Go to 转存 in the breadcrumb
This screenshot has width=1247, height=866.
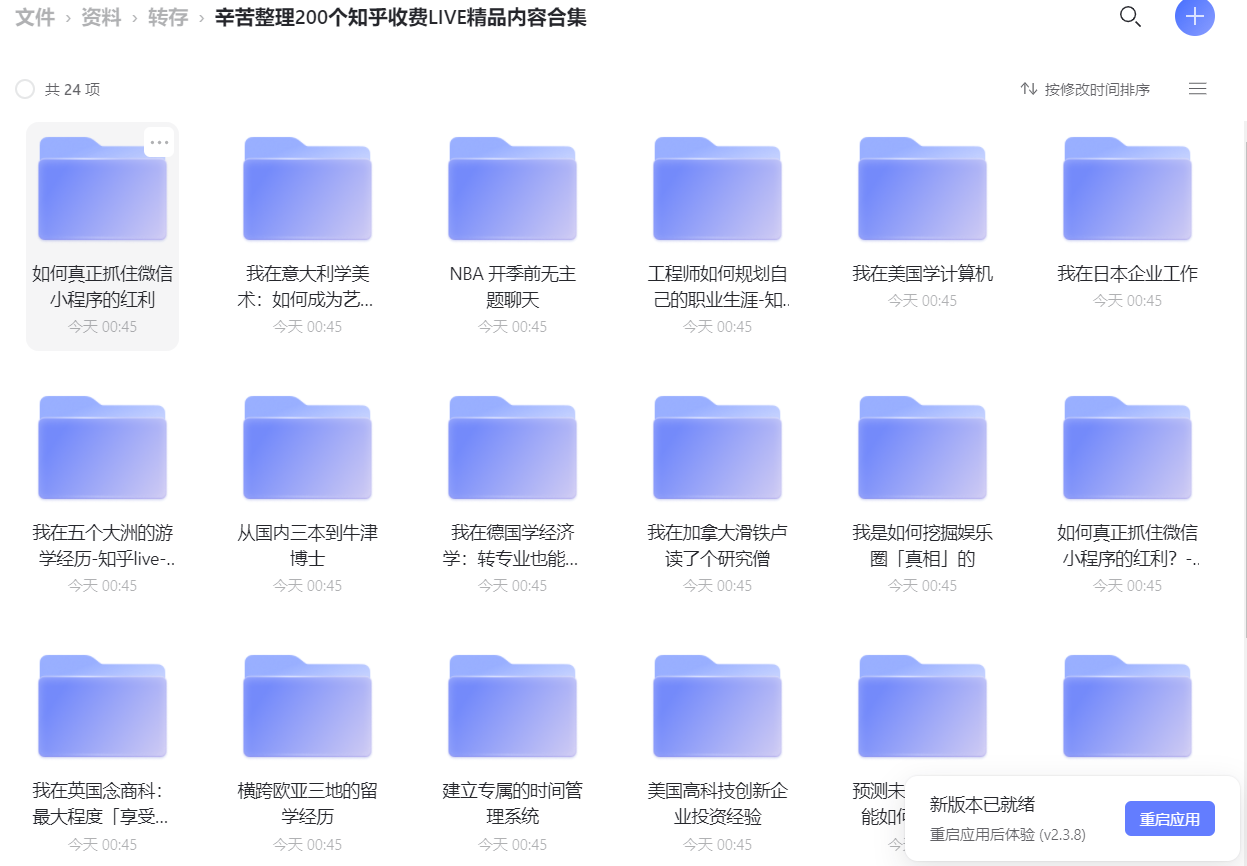pos(167,17)
